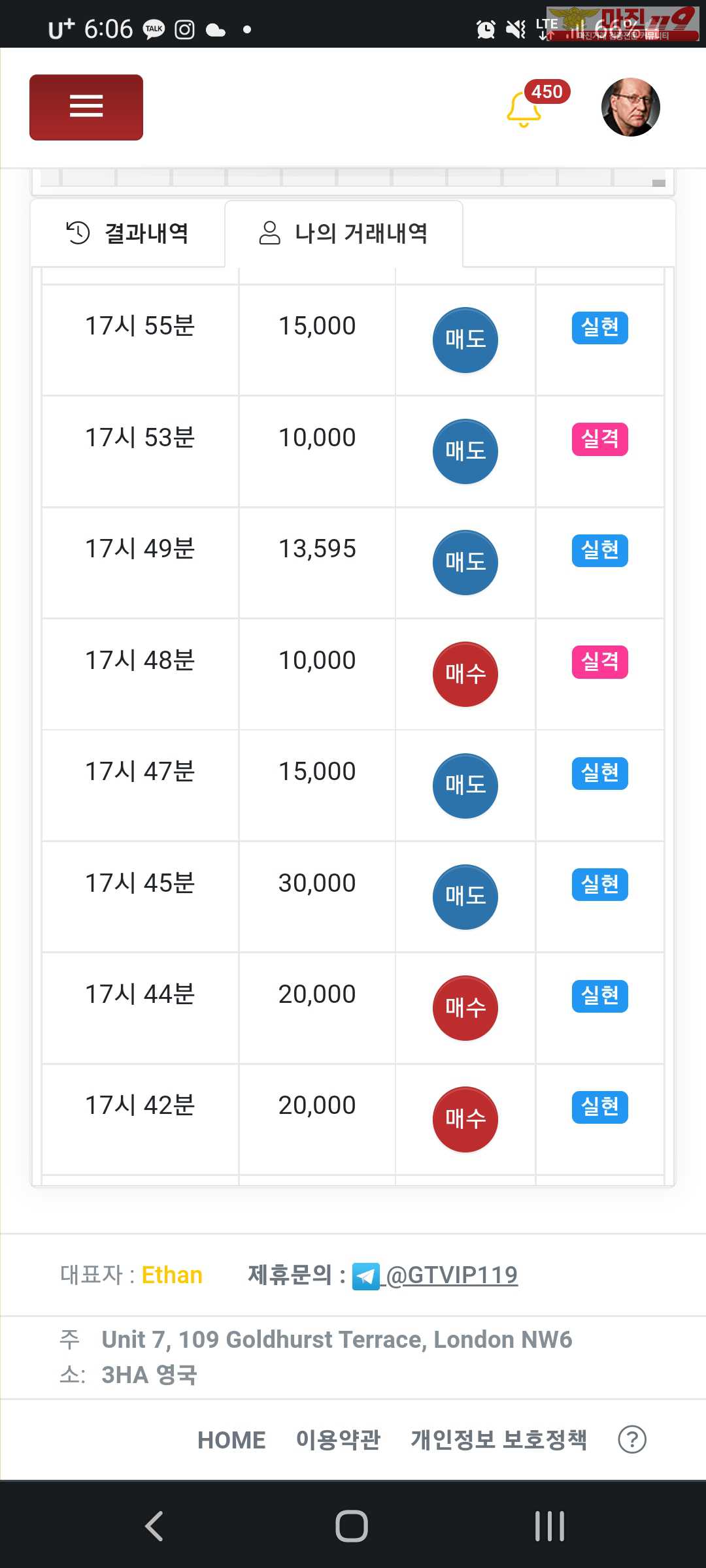
Task: Go back with system back button
Action: point(154,1526)
